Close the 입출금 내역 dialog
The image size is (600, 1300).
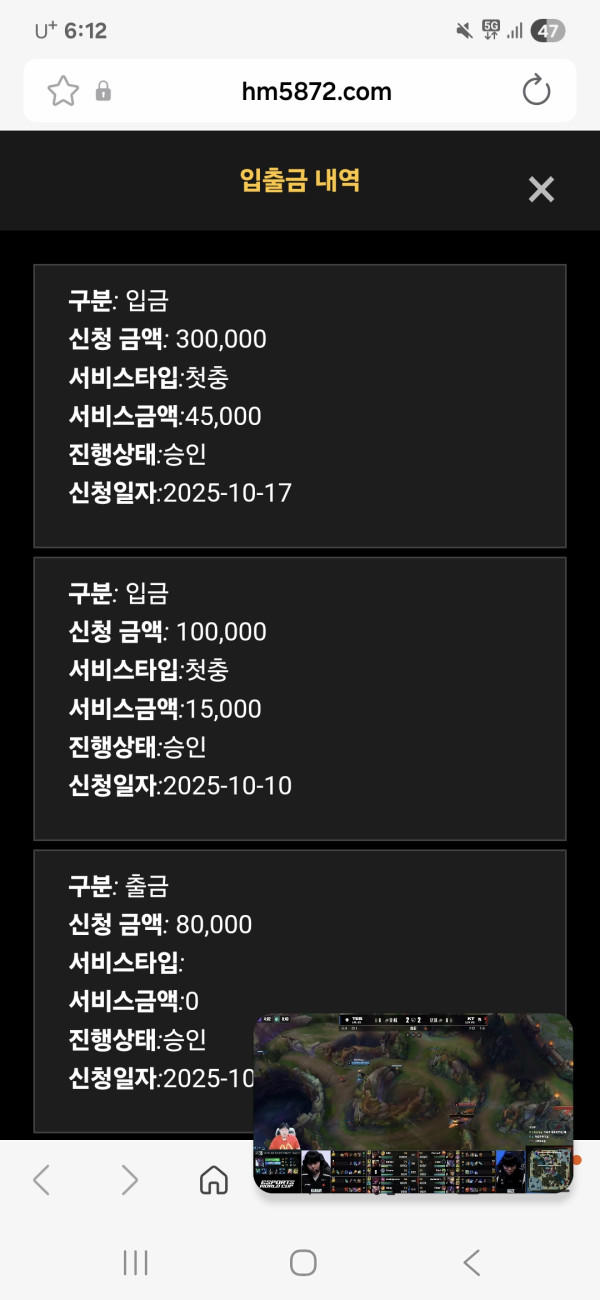coord(541,189)
